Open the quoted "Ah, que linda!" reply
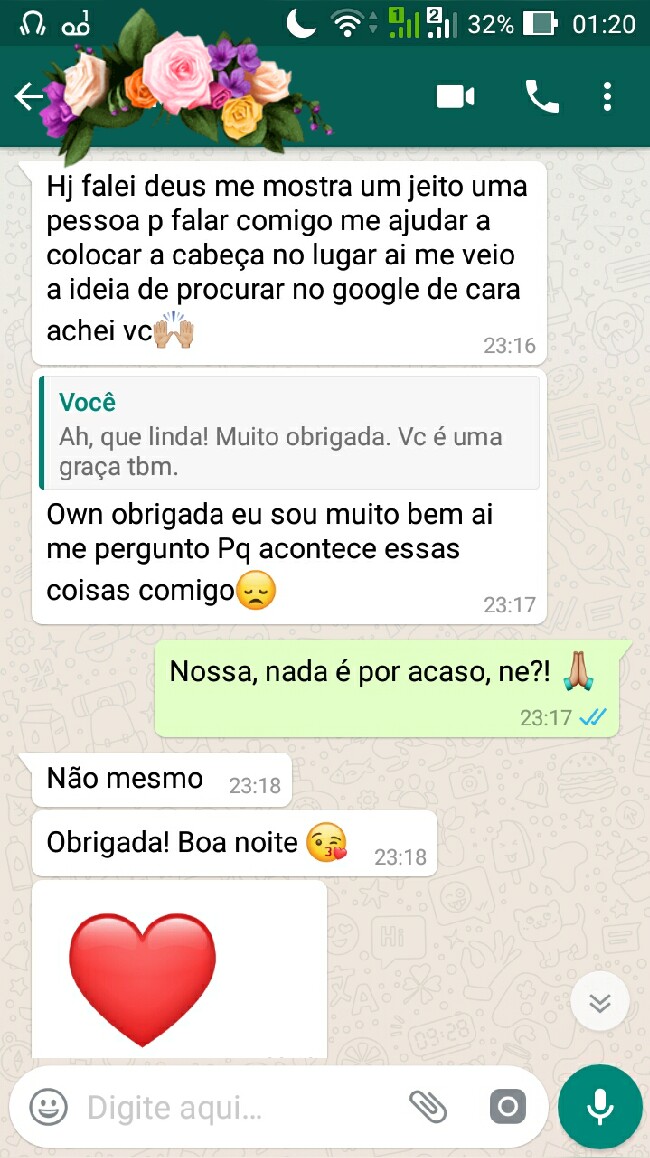650x1158 pixels. [288, 434]
